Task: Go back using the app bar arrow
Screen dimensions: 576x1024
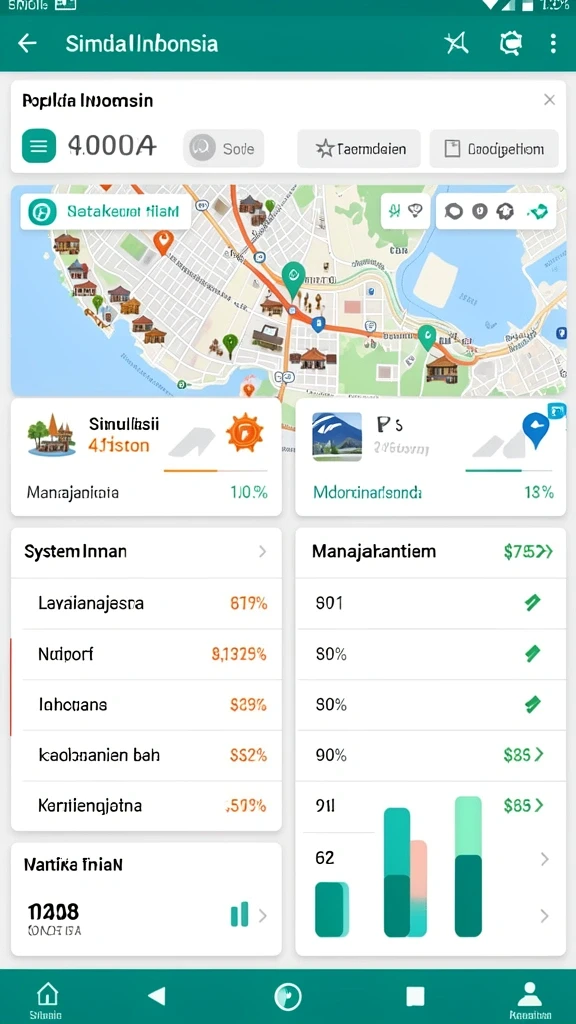Action: pyautogui.click(x=27, y=44)
